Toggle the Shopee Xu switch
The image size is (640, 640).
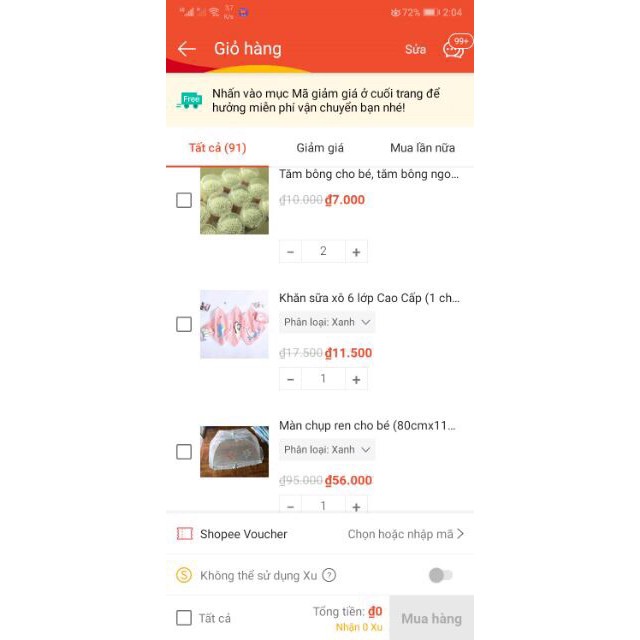pyautogui.click(x=440, y=575)
